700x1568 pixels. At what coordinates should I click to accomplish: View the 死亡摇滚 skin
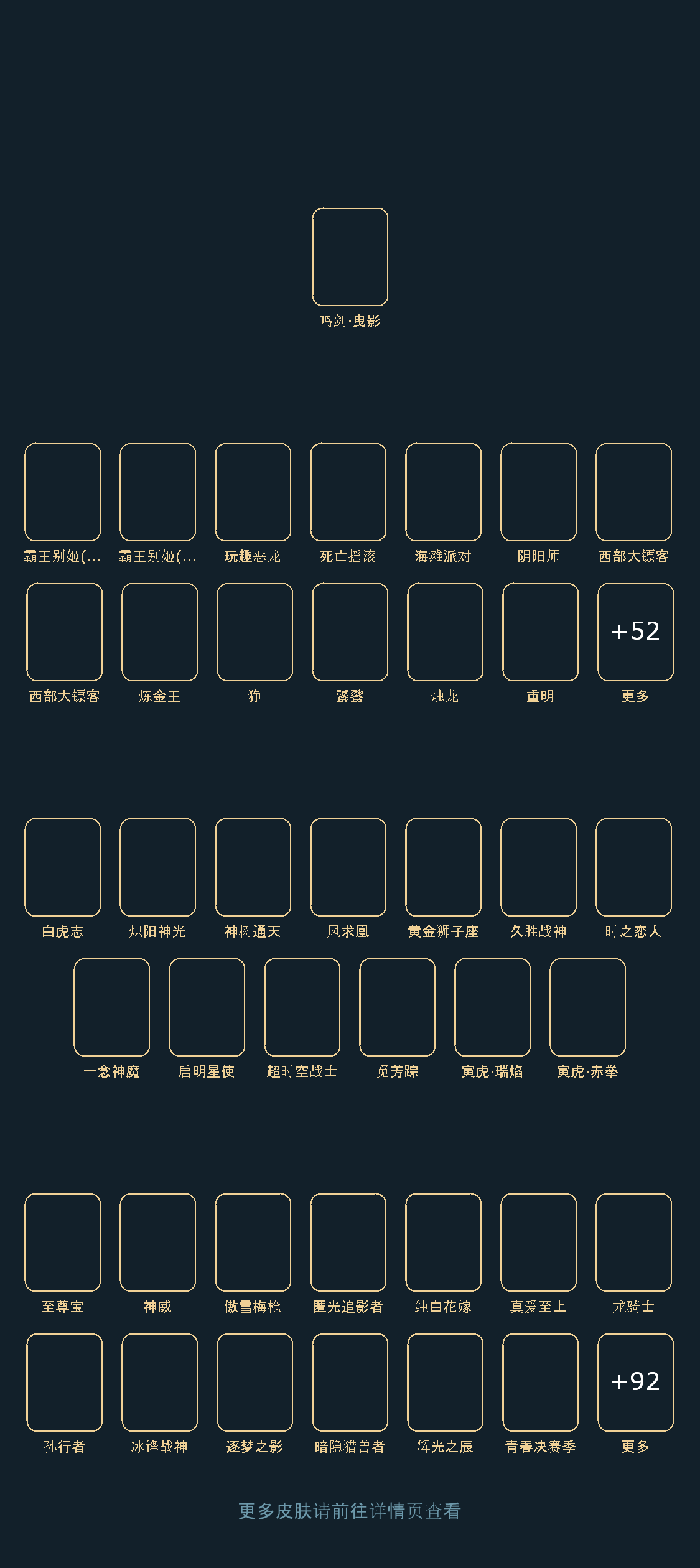click(x=348, y=492)
